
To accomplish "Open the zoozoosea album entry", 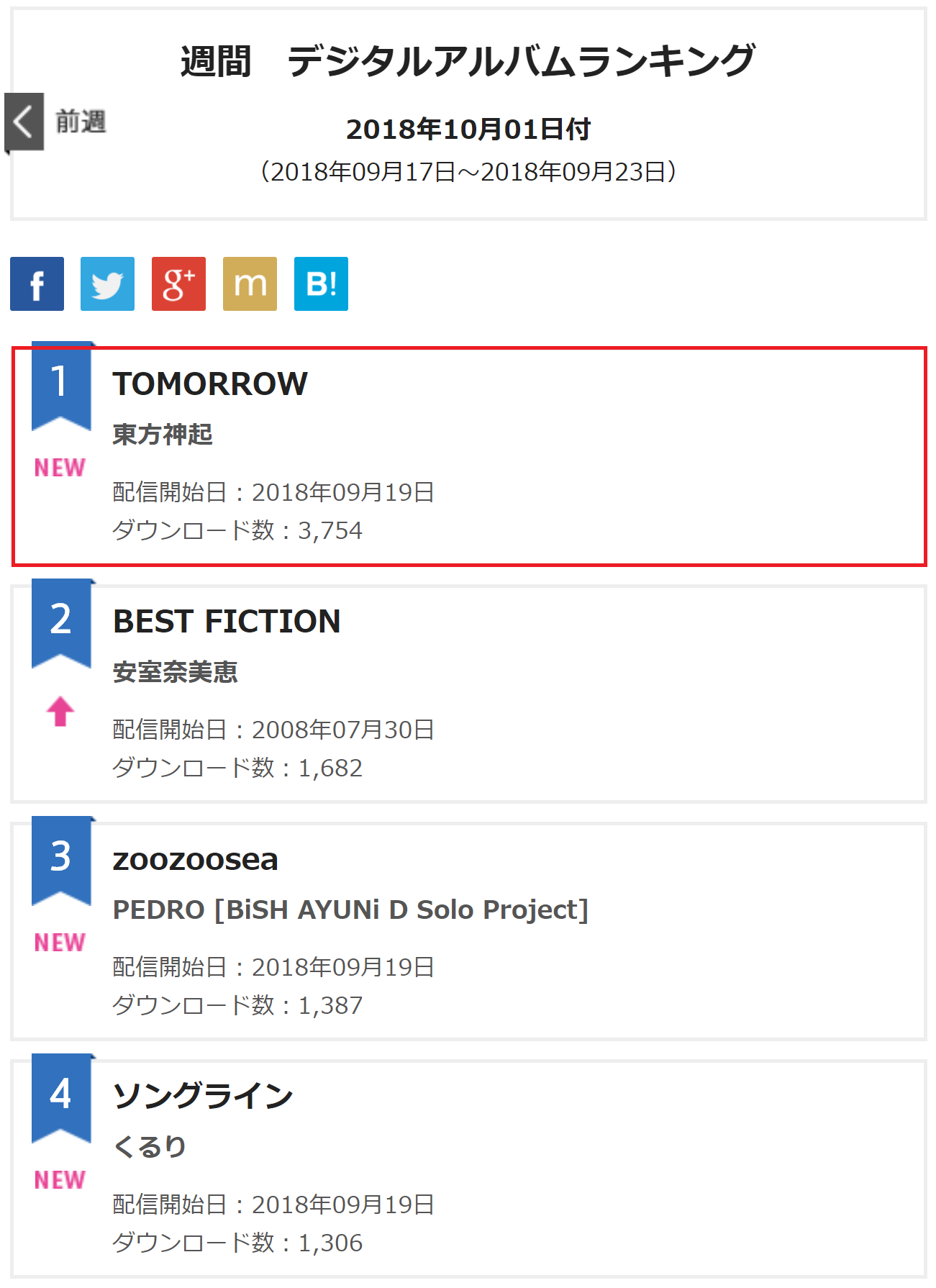I will click(195, 859).
